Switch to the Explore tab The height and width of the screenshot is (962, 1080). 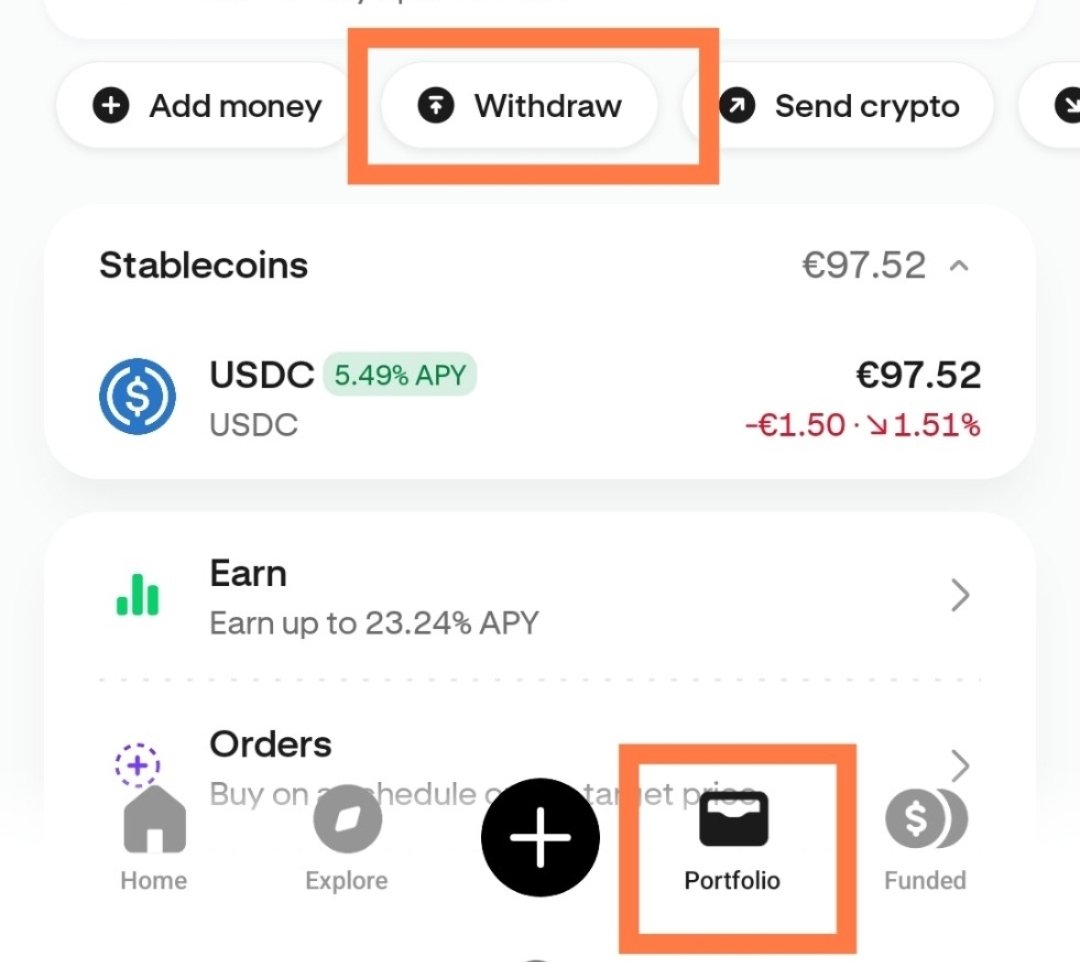point(346,840)
